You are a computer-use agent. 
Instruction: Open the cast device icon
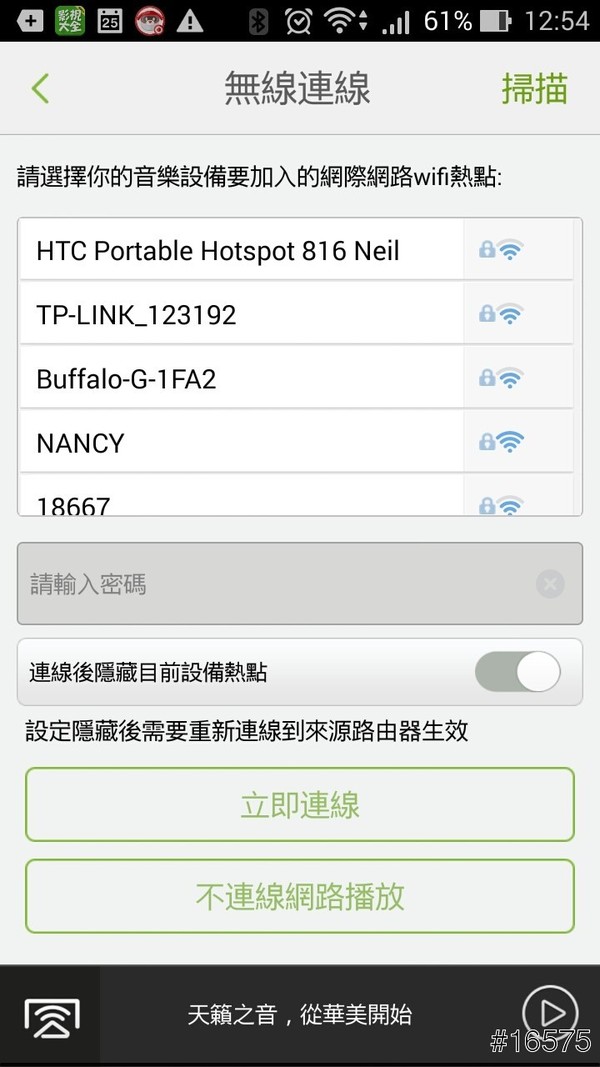pos(51,1016)
